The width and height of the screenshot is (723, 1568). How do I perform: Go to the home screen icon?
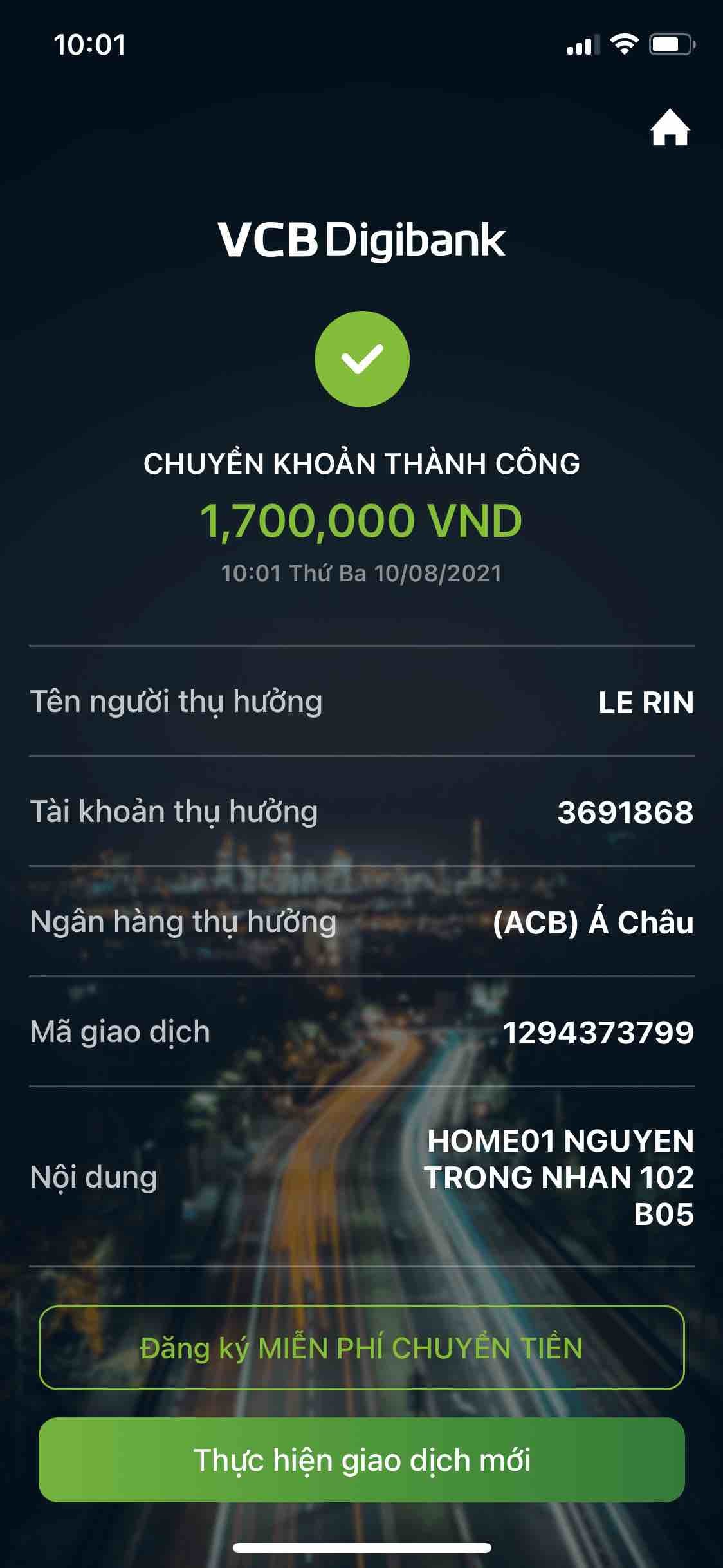click(670, 129)
